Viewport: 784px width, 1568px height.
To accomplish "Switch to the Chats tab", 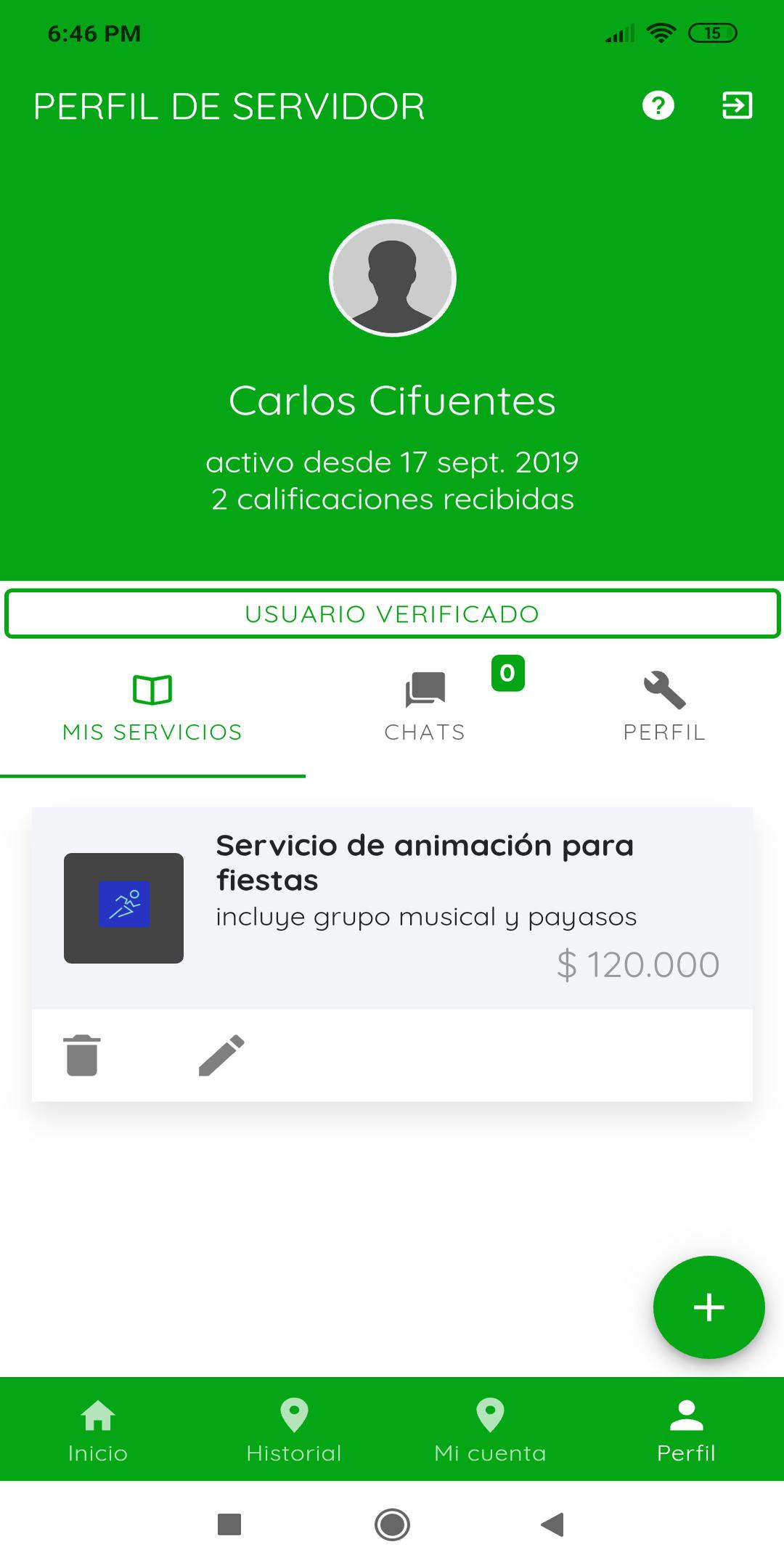I will coord(425,709).
